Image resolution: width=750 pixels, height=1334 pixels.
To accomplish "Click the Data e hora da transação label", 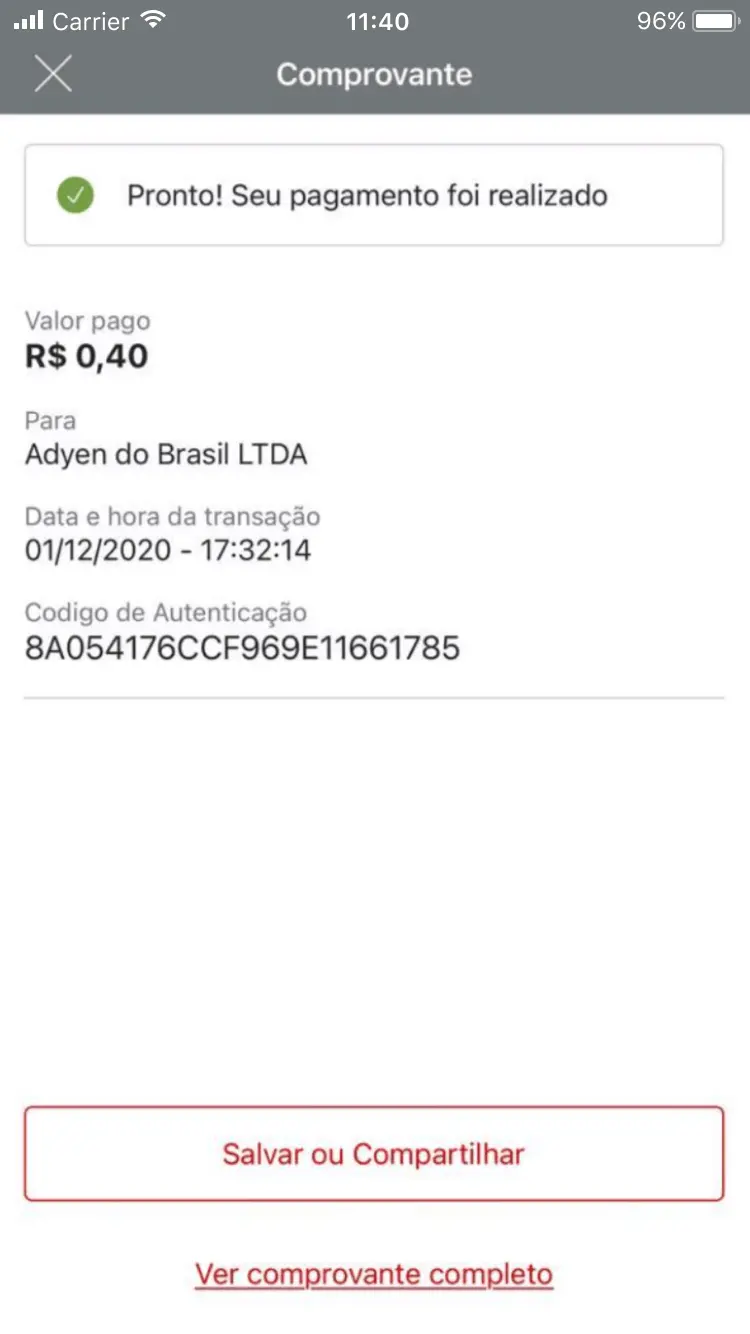I will click(x=172, y=517).
